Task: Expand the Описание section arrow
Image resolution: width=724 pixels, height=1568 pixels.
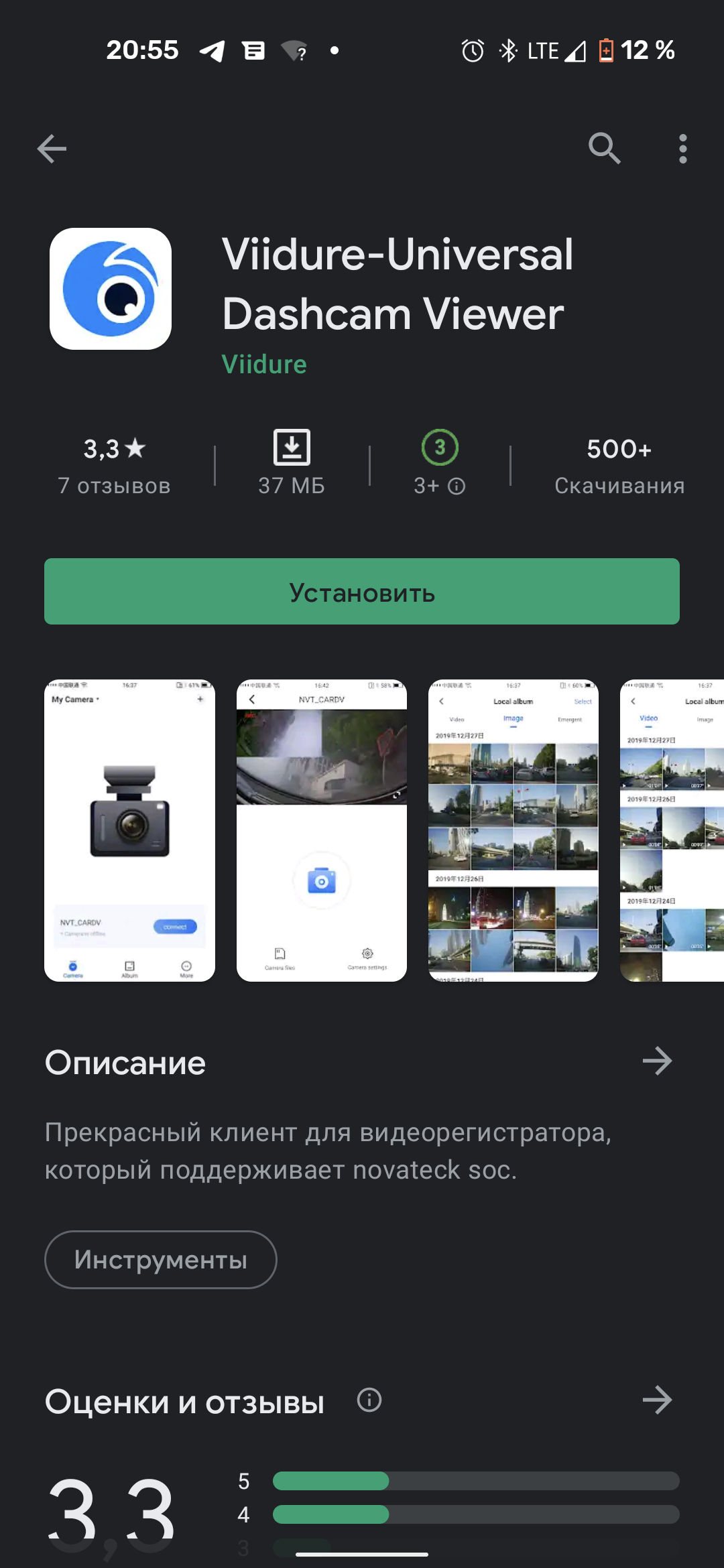Action: [657, 1061]
